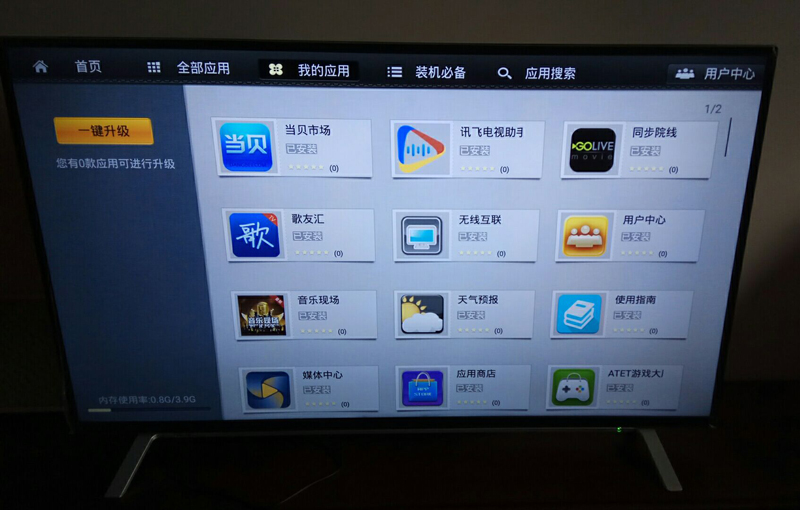Open the 讯飞电视助手 app card
Screen dimensions: 800x510
(x=467, y=149)
